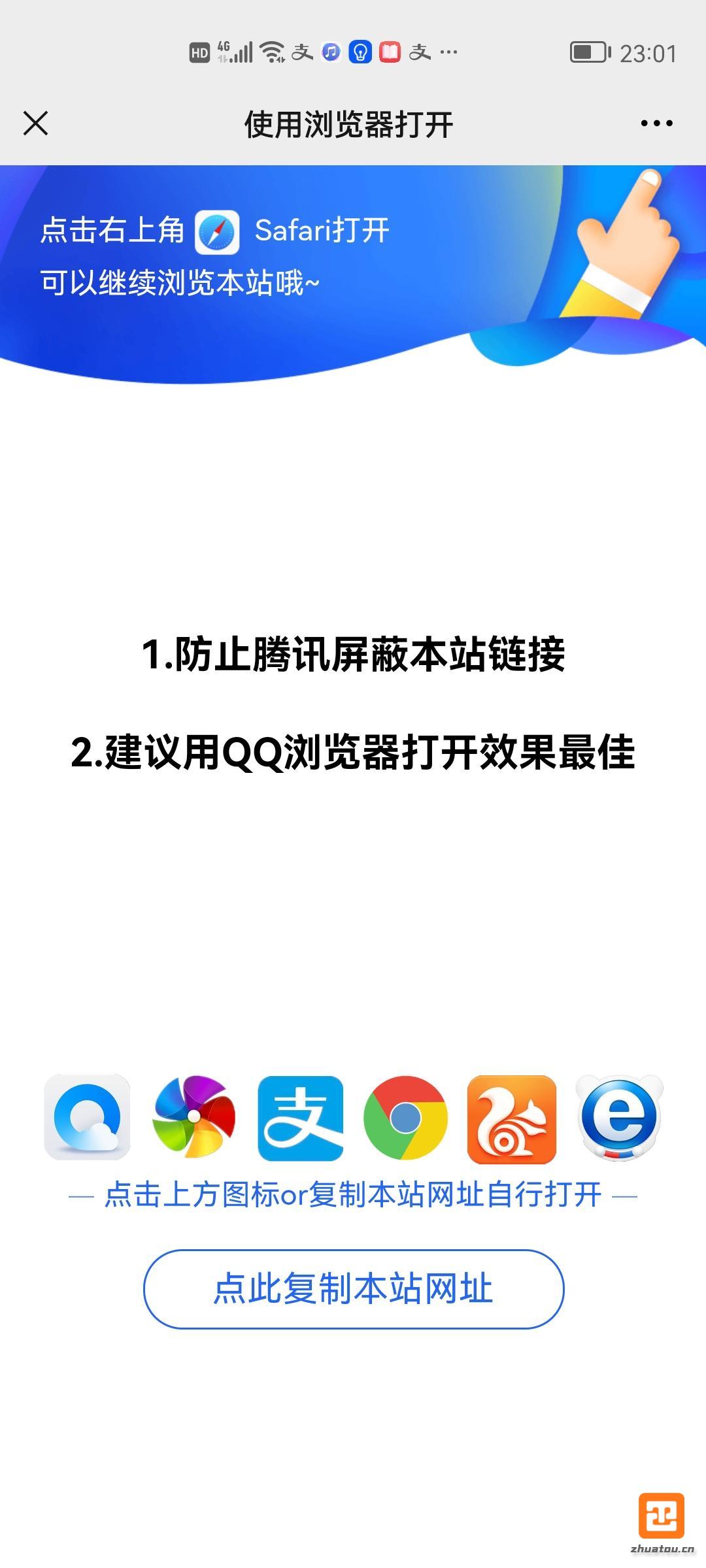
Task: Open the three-dot overflow menu
Action: click(x=656, y=123)
